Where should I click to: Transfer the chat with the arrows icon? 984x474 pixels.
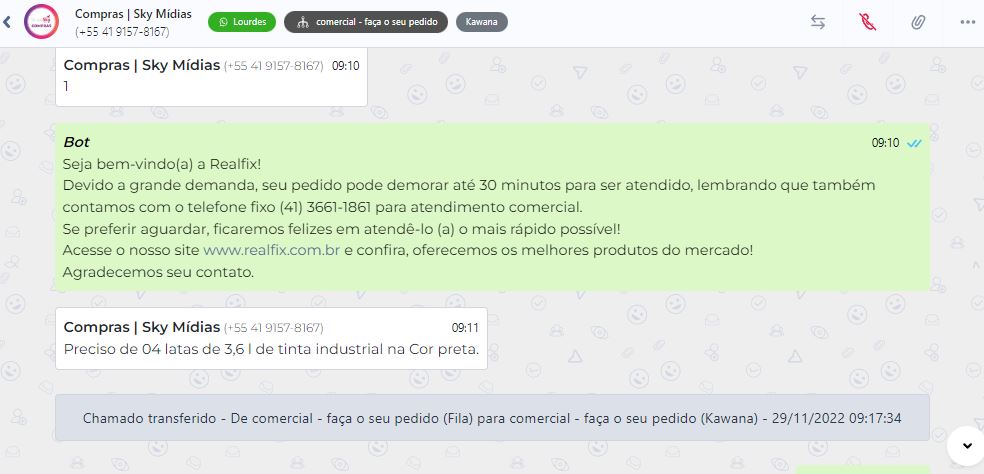coord(818,22)
